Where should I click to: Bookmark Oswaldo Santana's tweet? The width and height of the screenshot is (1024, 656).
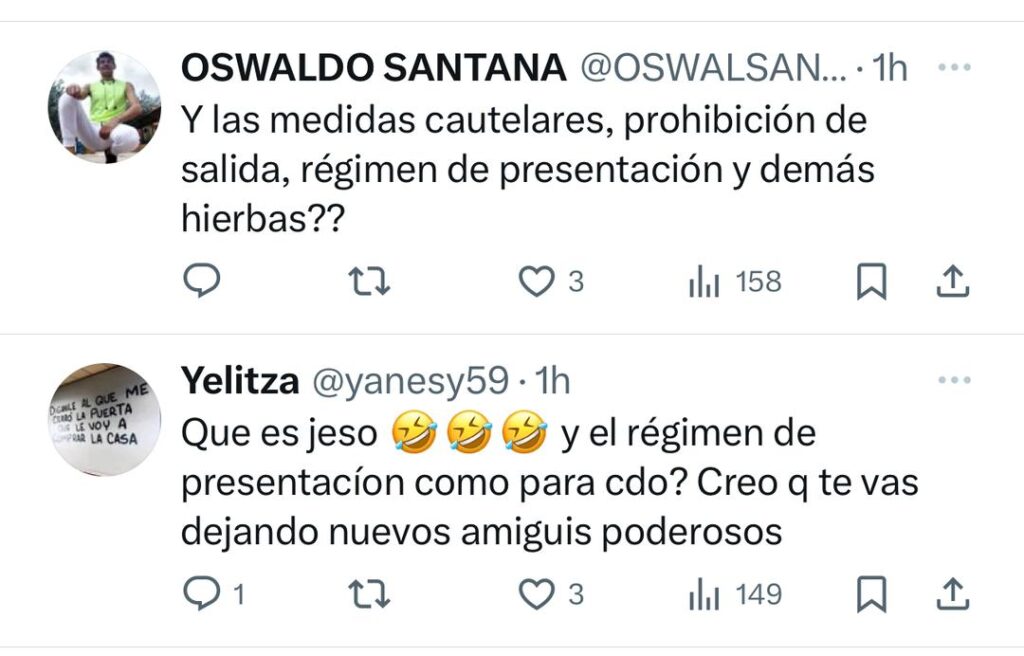tap(871, 283)
